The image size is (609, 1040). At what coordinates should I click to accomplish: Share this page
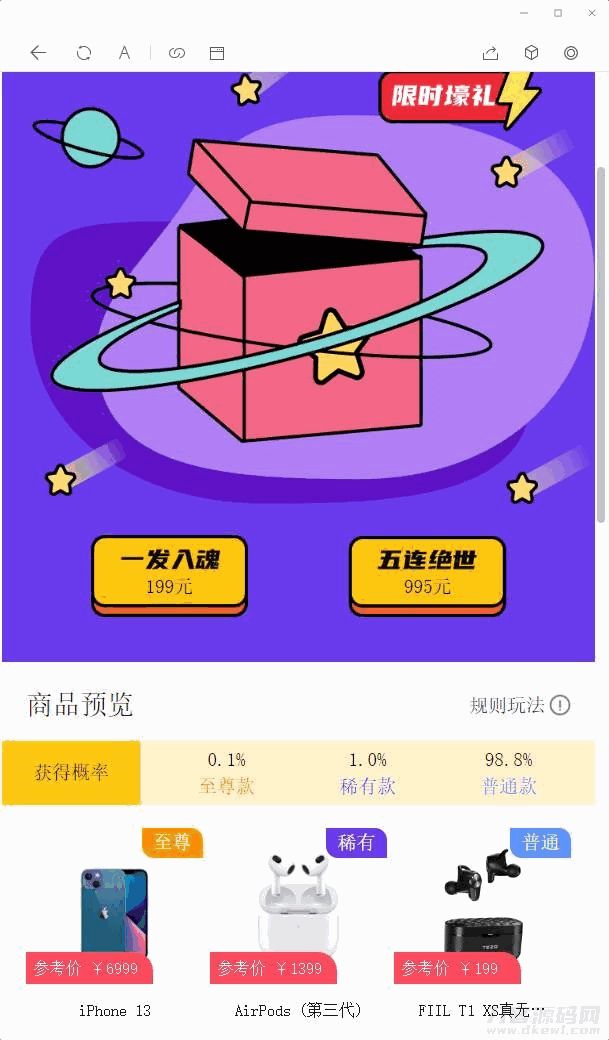tap(490, 53)
